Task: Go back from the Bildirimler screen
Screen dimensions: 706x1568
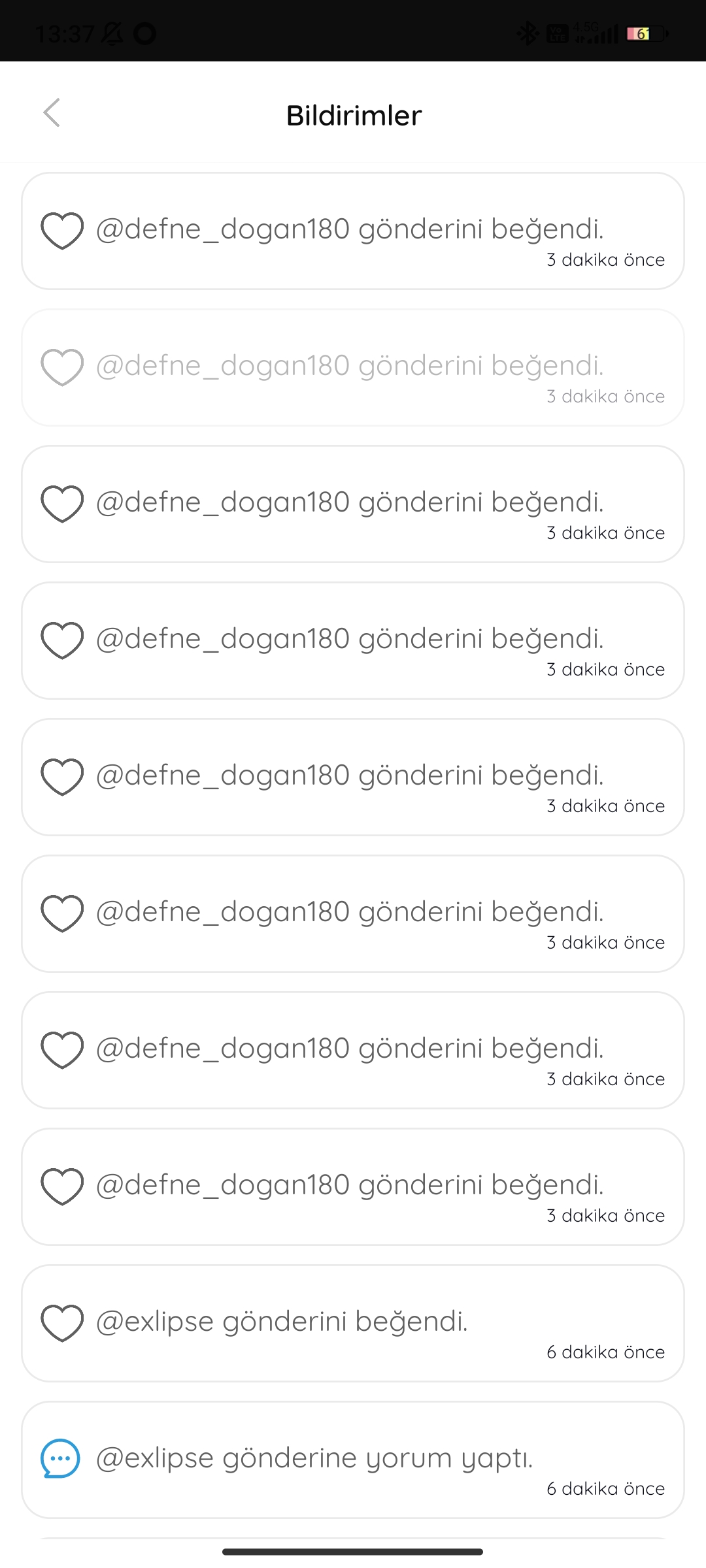Action: tap(52, 112)
